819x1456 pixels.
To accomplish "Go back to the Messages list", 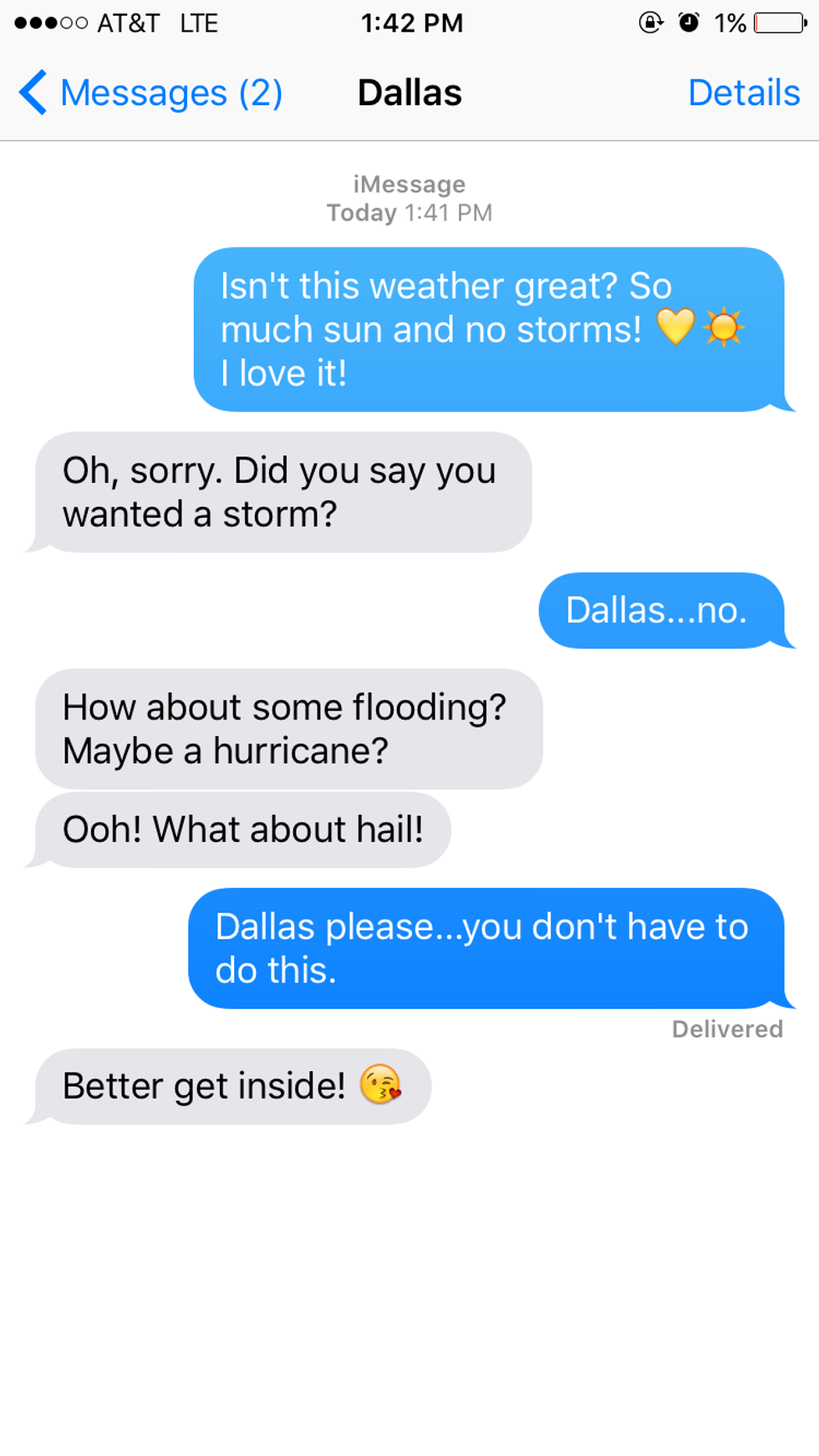I will point(150,93).
